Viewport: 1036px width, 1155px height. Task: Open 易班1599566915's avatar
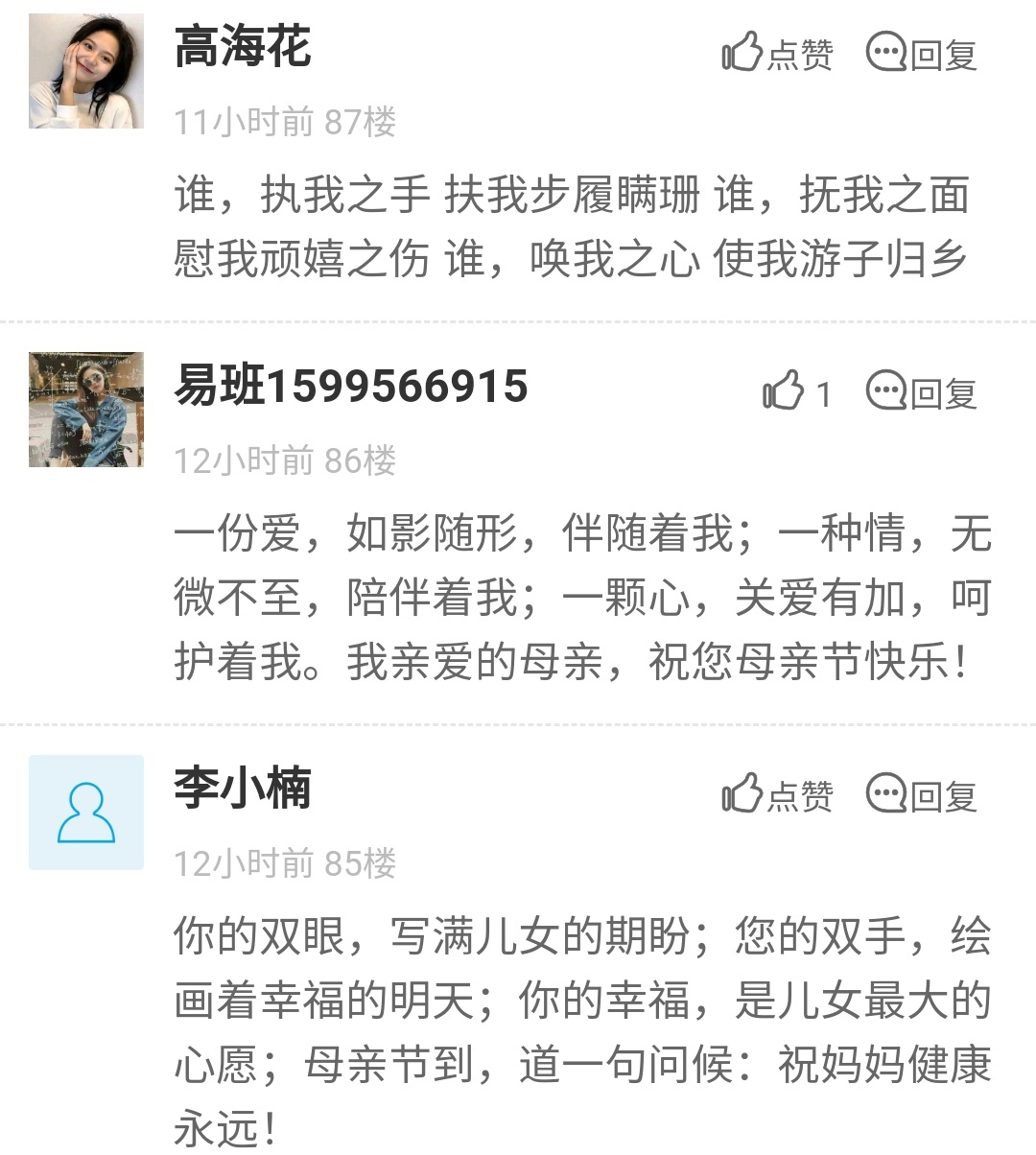pos(86,410)
